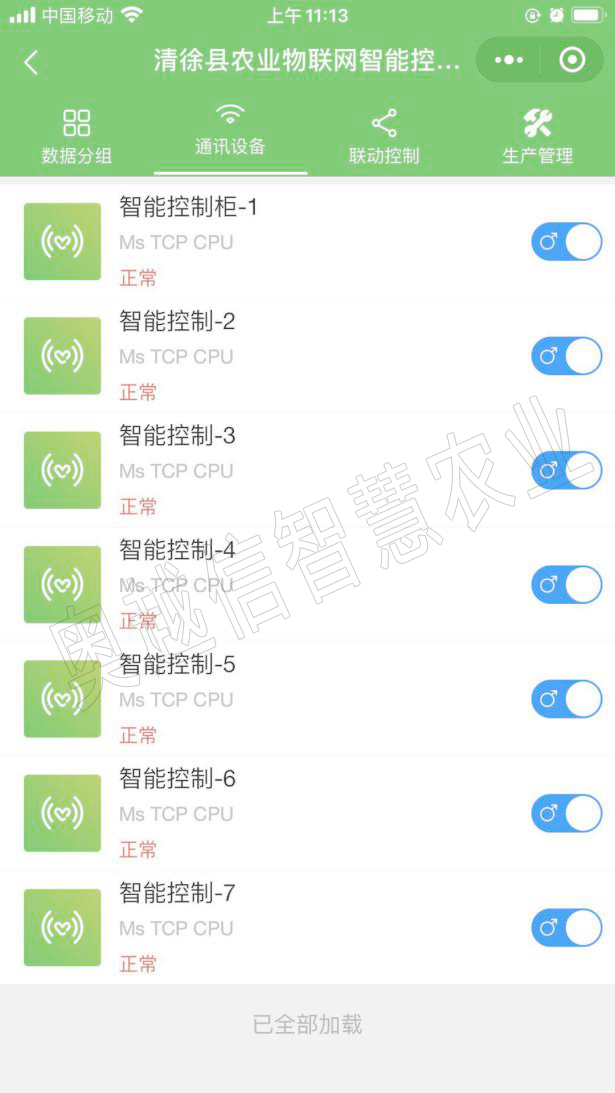Switch off 智能控制-5
This screenshot has height=1093, width=615.
(x=566, y=699)
